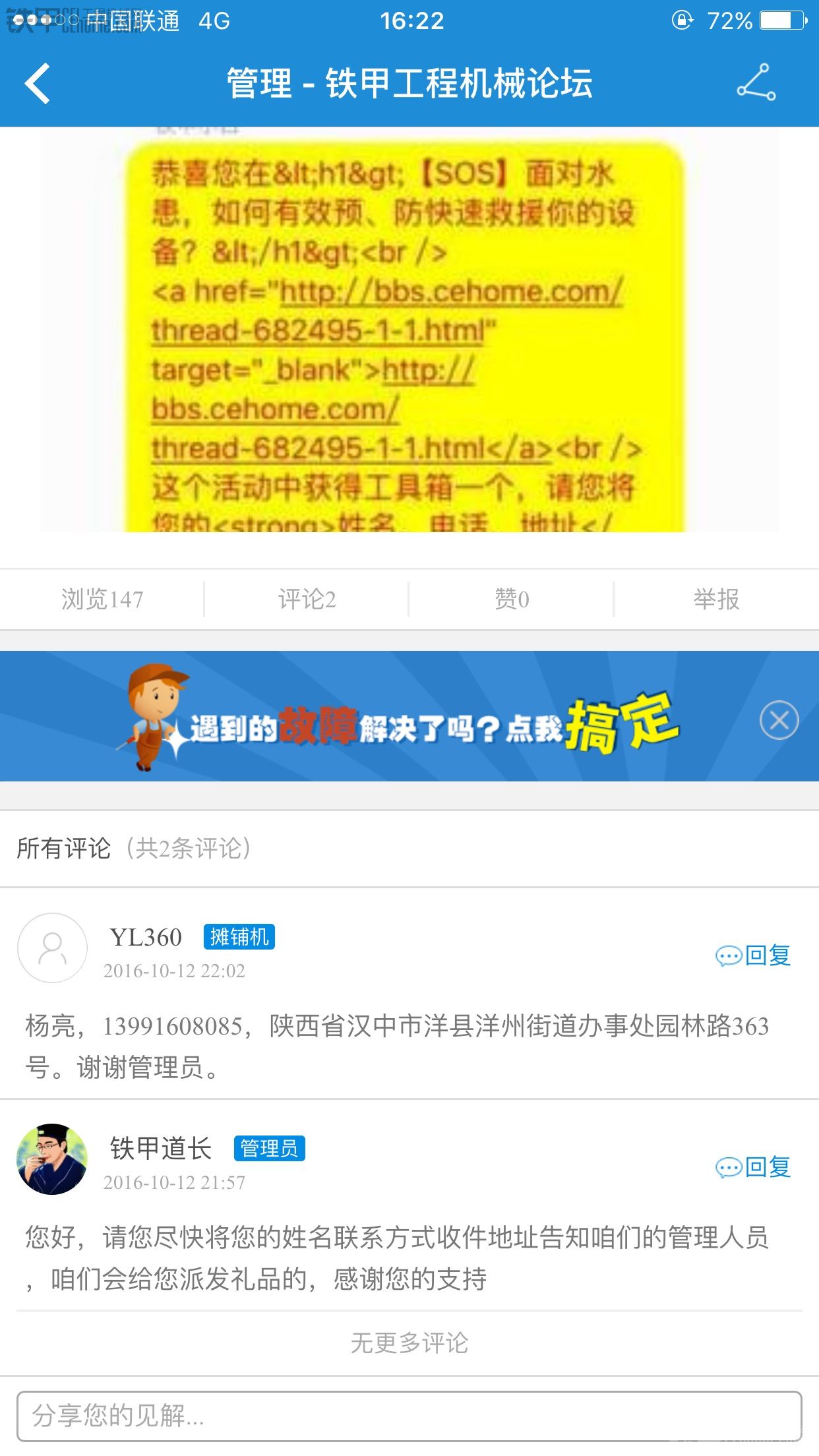View 铁甲道长's profile avatar

coord(52,1159)
